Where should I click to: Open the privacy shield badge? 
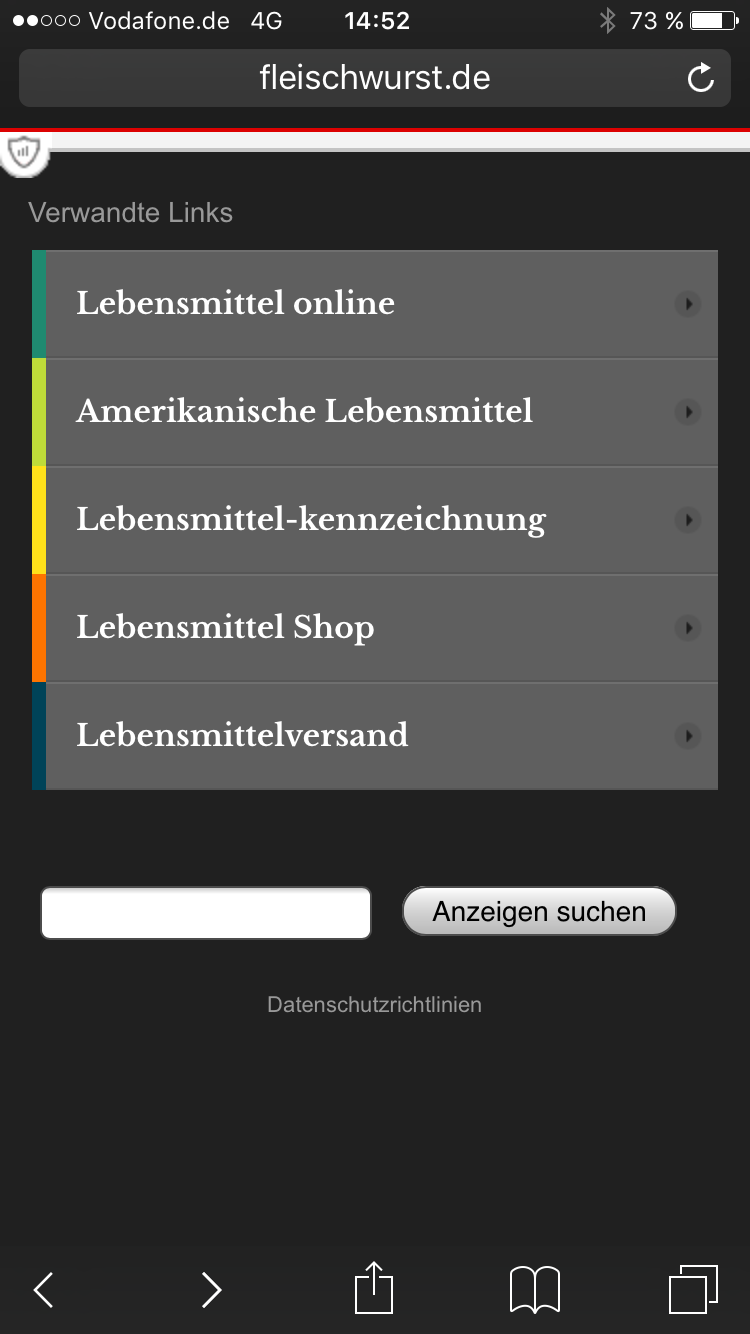pos(24,154)
